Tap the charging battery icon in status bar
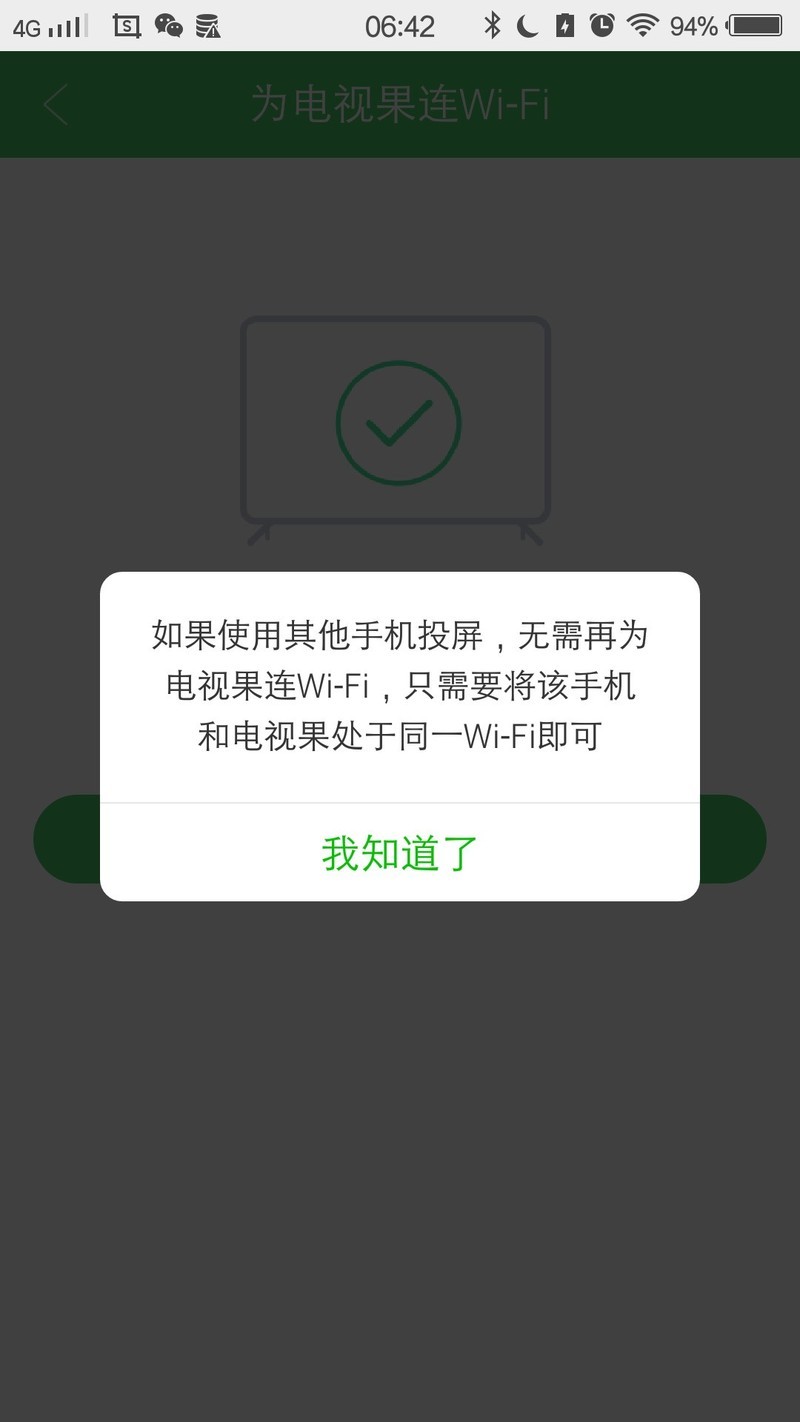The height and width of the screenshot is (1422, 800). click(566, 25)
